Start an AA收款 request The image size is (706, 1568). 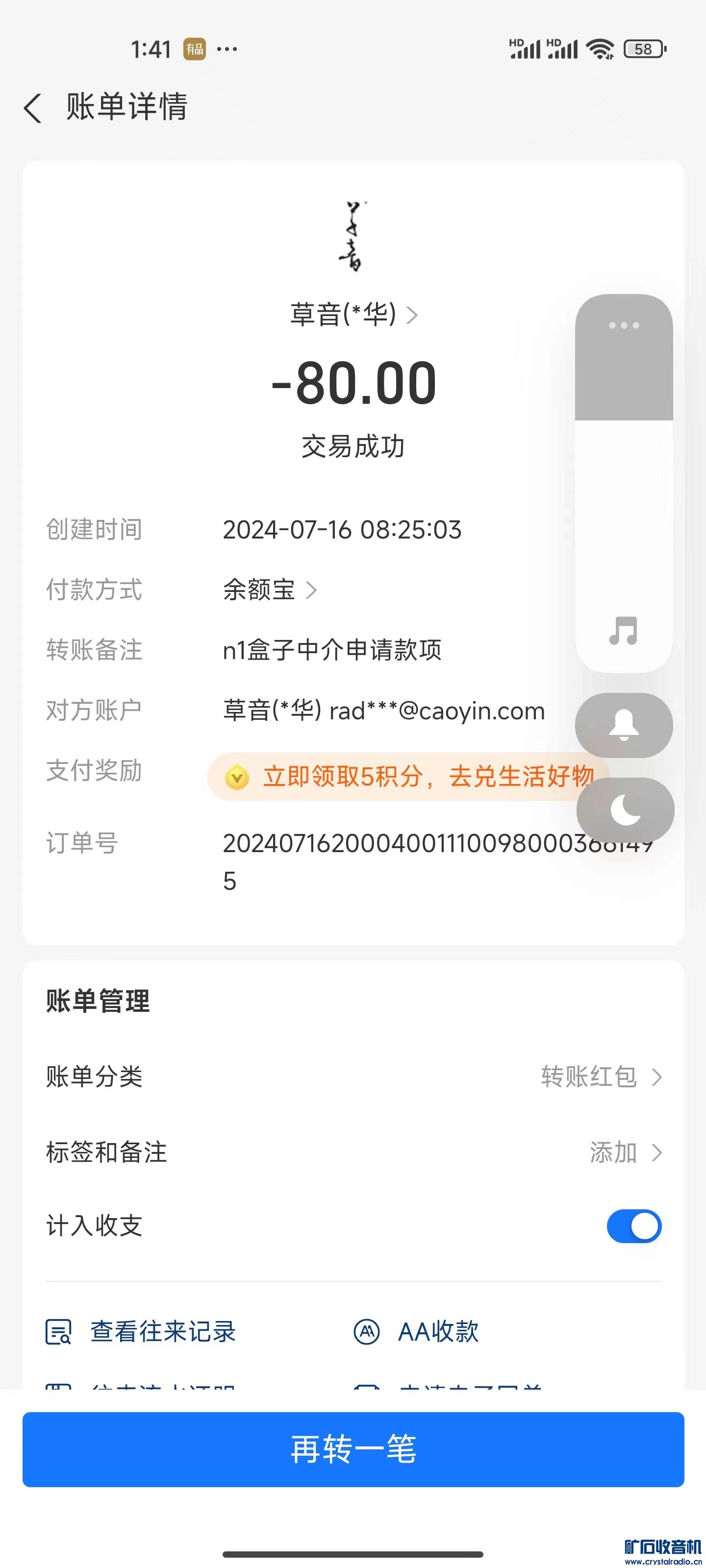pyautogui.click(x=417, y=1332)
